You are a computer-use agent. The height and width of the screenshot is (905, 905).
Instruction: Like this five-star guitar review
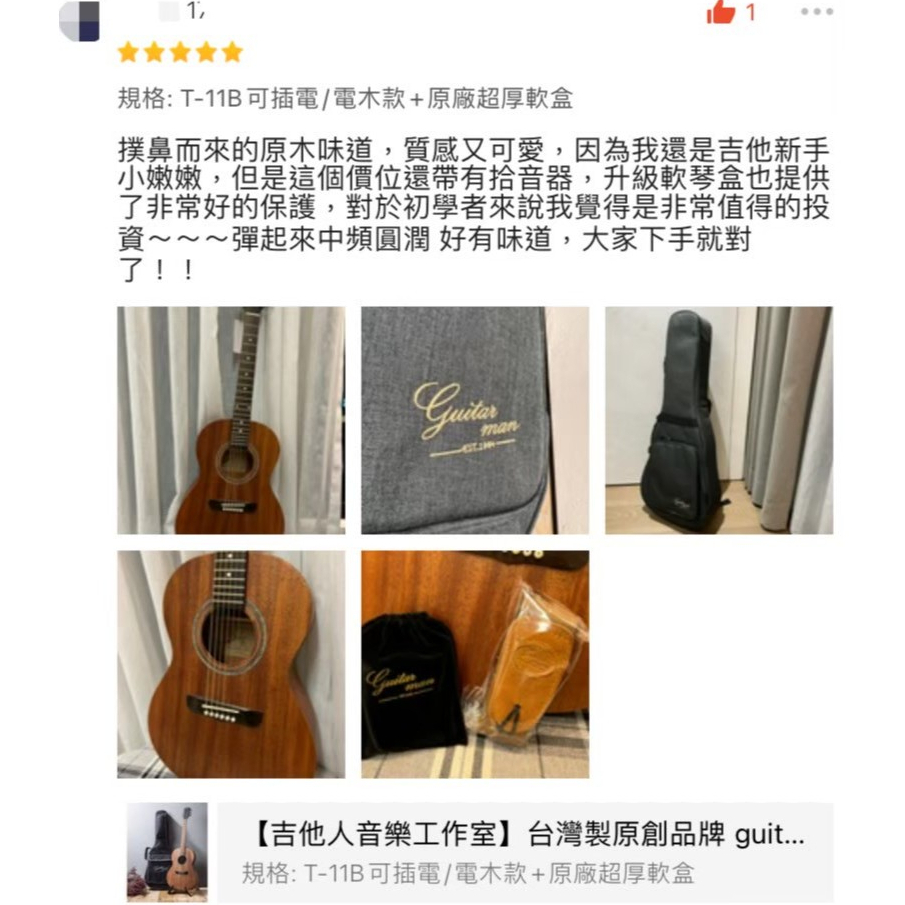(721, 13)
